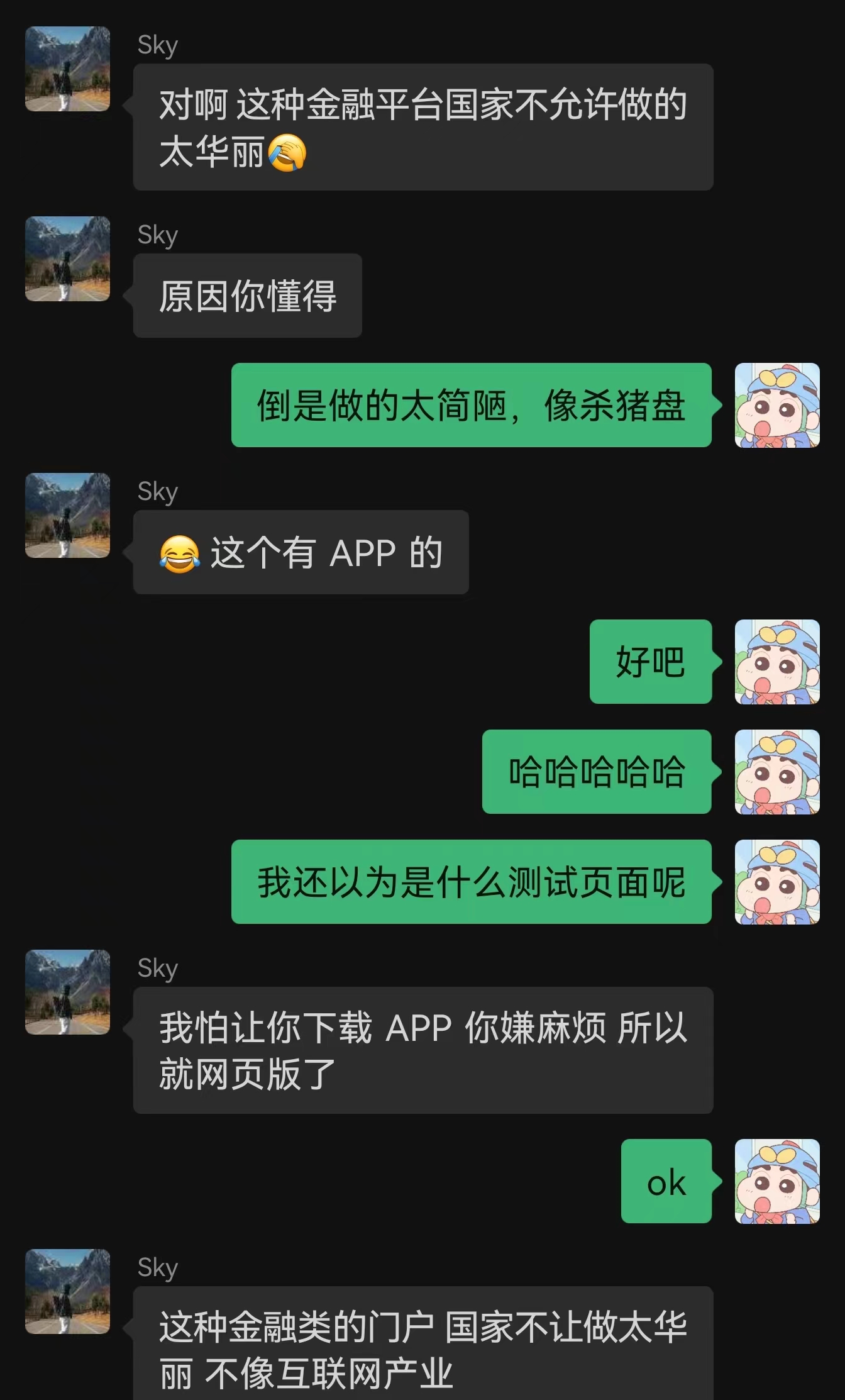
Task: Tap the 原因你懂得 message bubble
Action: tap(247, 296)
